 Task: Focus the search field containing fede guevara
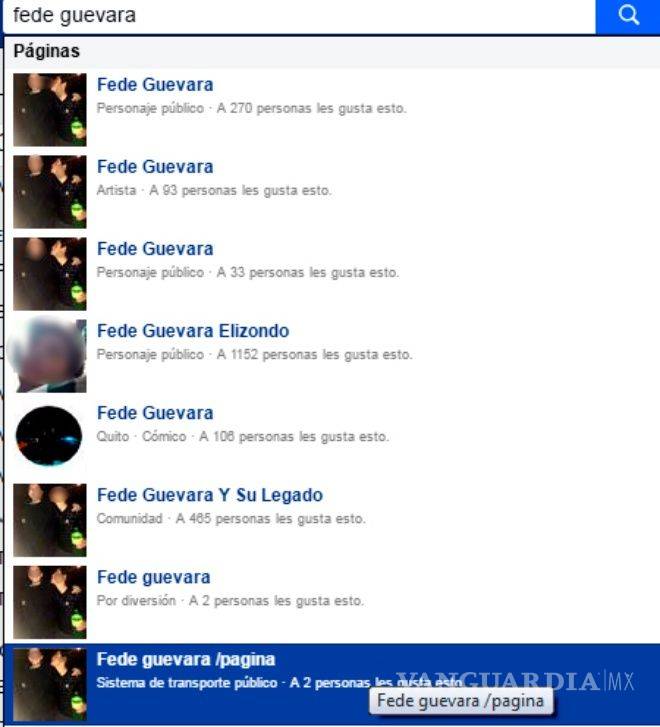point(298,16)
